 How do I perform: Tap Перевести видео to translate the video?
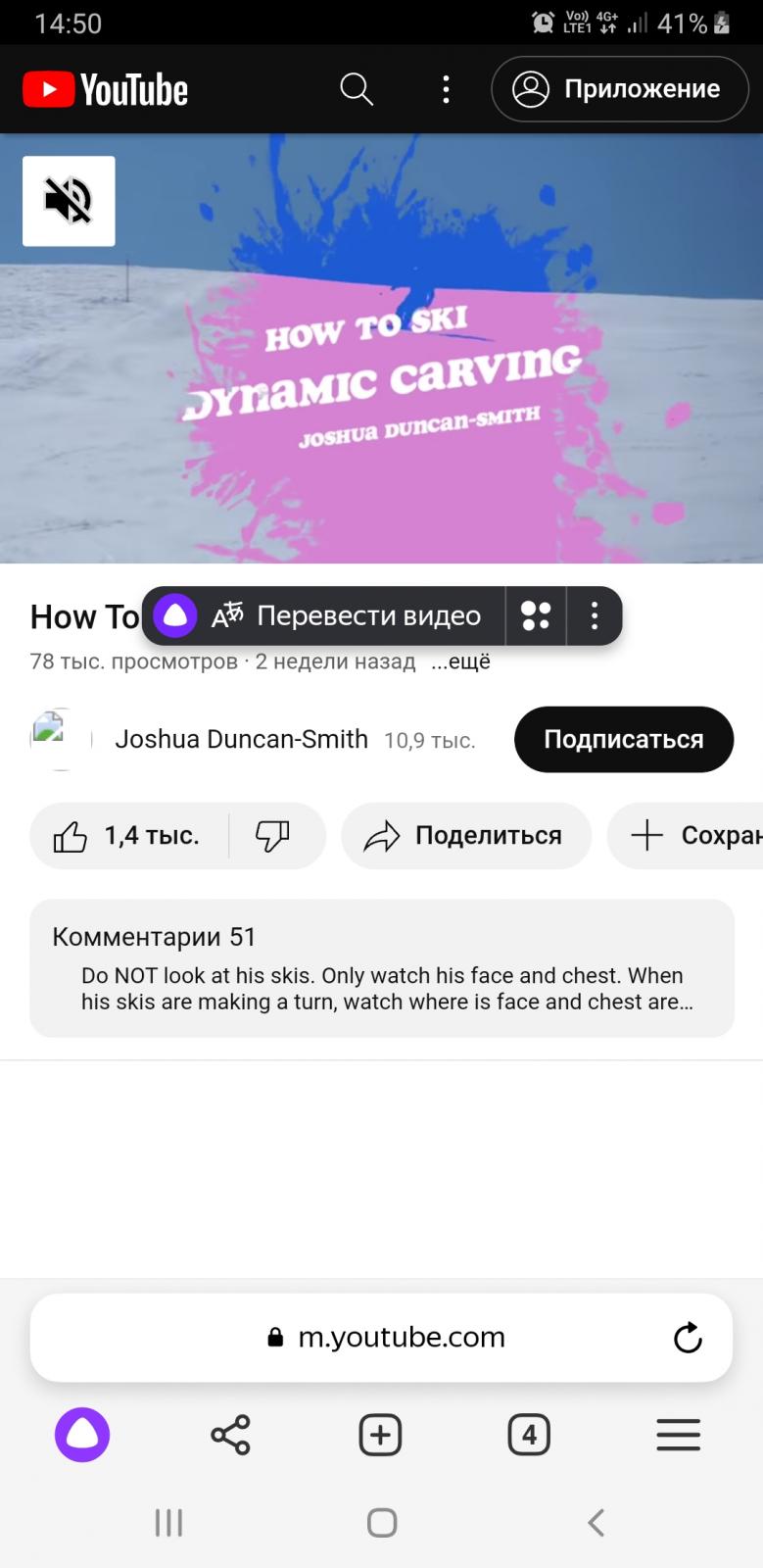pos(346,615)
